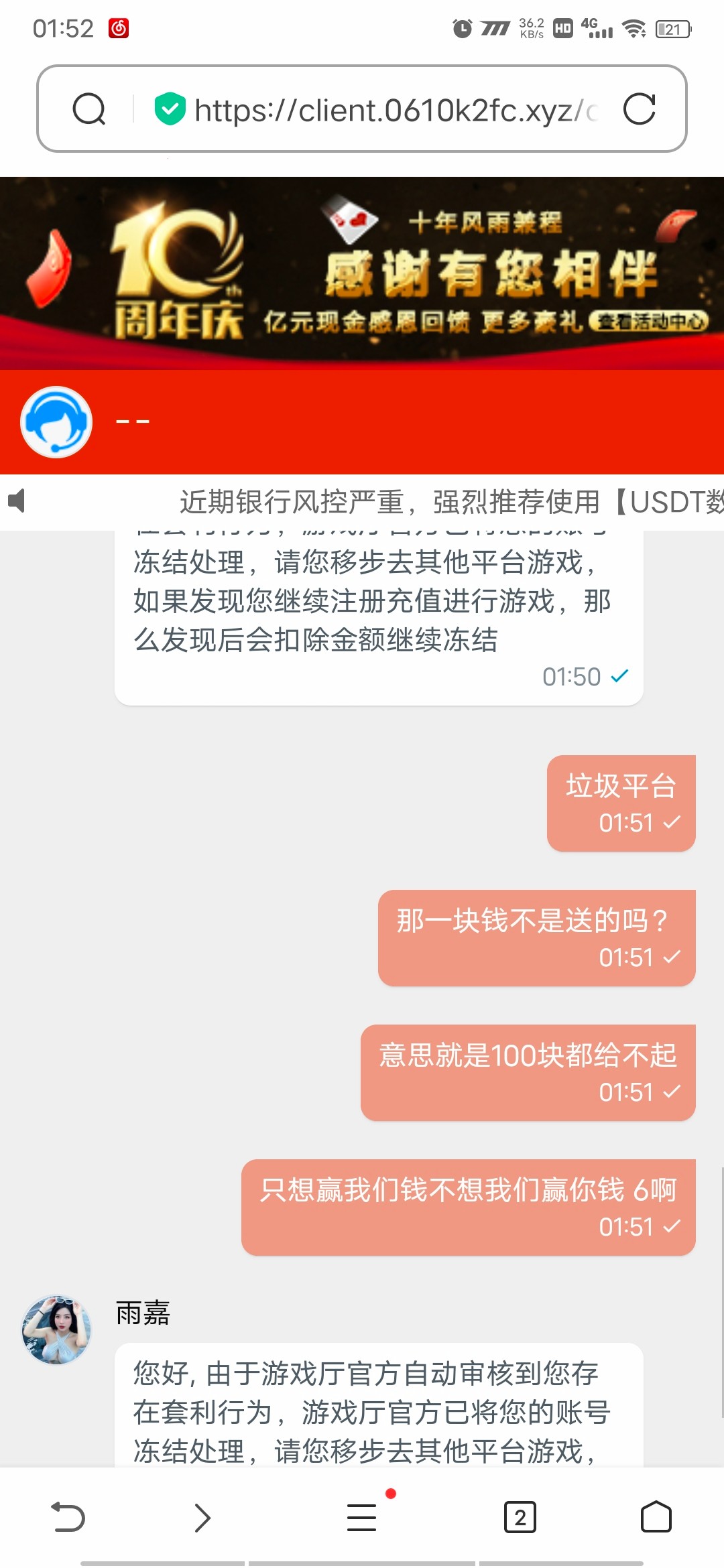The width and height of the screenshot is (724, 1568).
Task: Go to the browser home page
Action: 656,1518
